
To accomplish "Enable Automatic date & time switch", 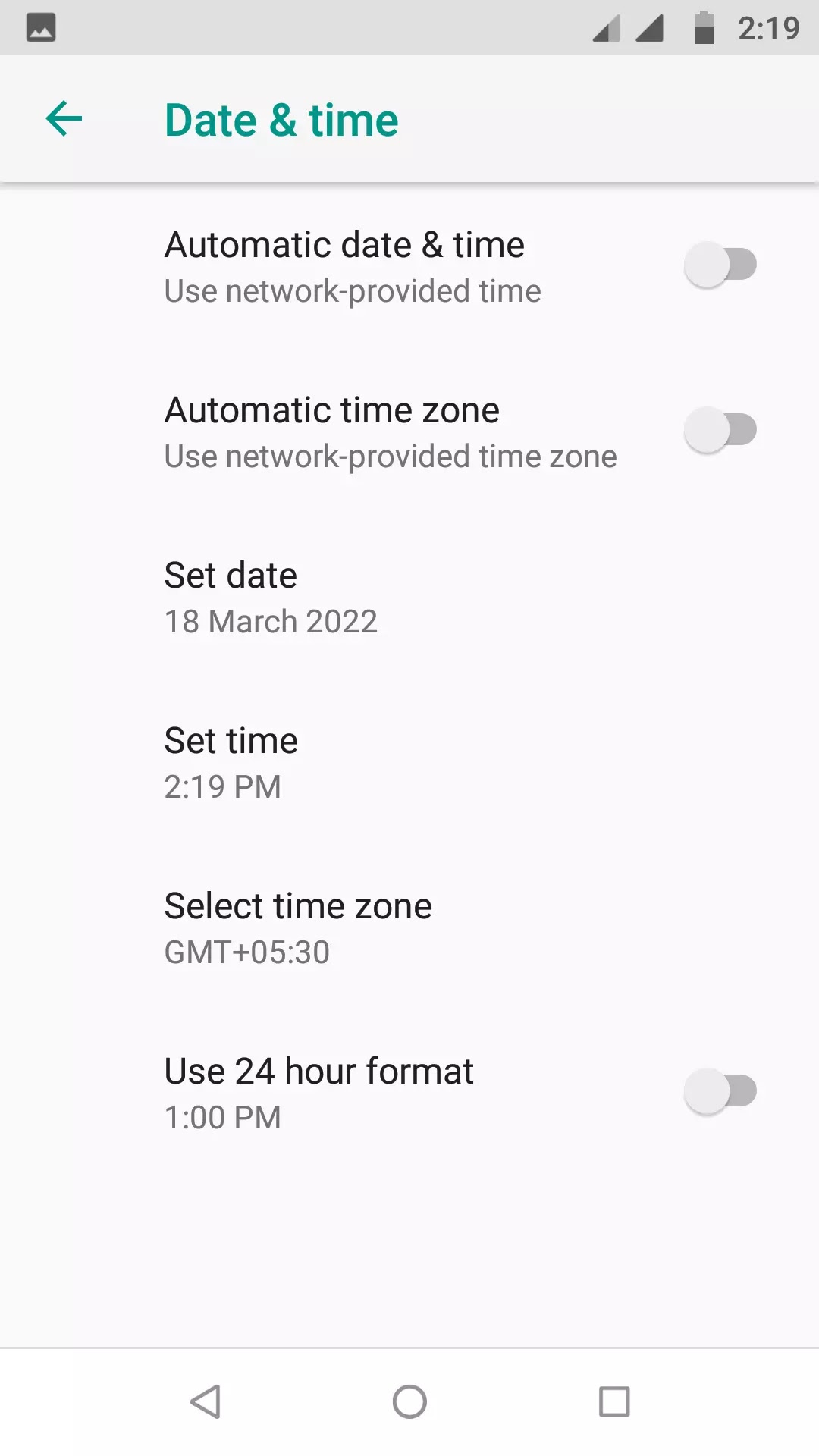I will [x=720, y=265].
